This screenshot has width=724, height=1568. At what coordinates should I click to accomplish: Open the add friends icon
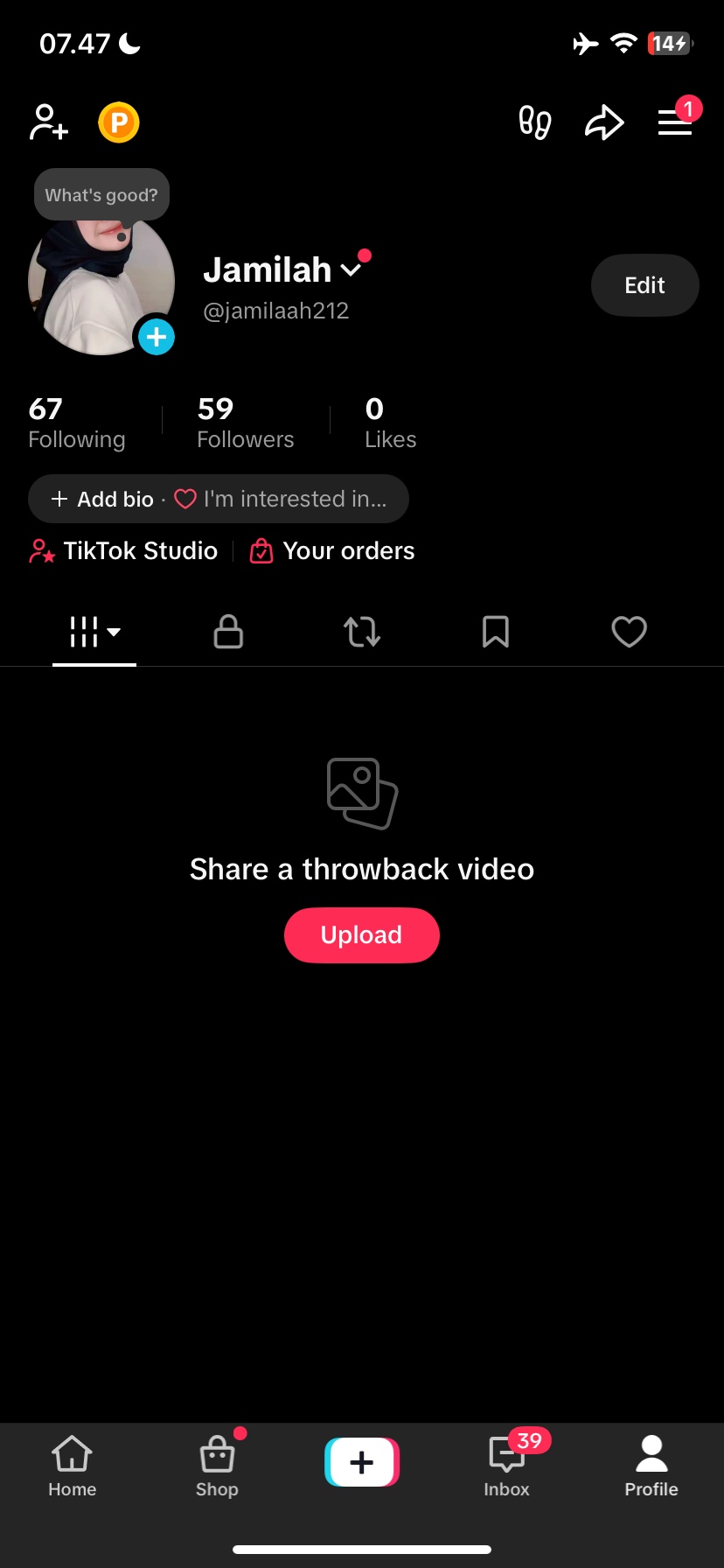click(x=49, y=122)
